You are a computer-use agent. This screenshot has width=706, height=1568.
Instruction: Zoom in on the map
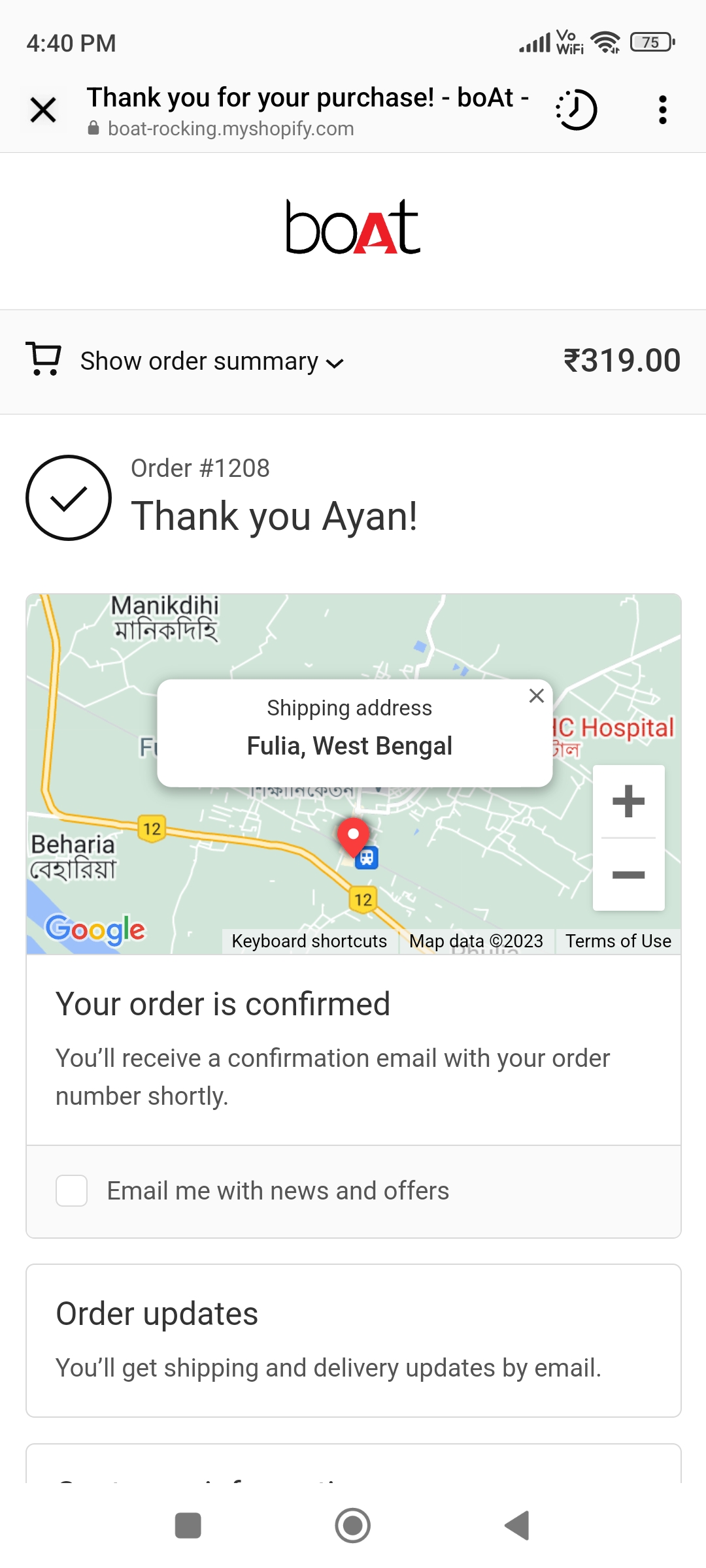click(628, 802)
